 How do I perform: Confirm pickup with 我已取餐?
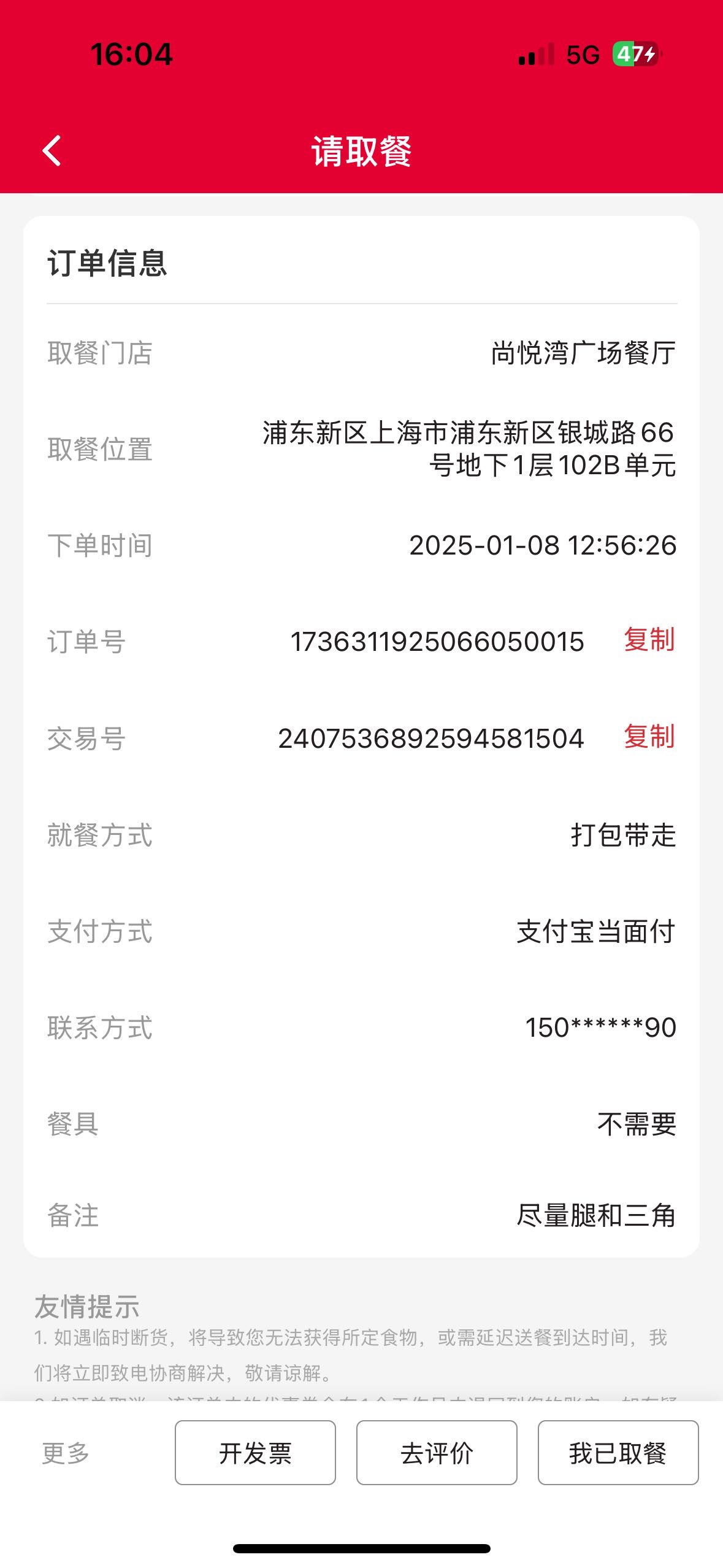click(x=618, y=1453)
